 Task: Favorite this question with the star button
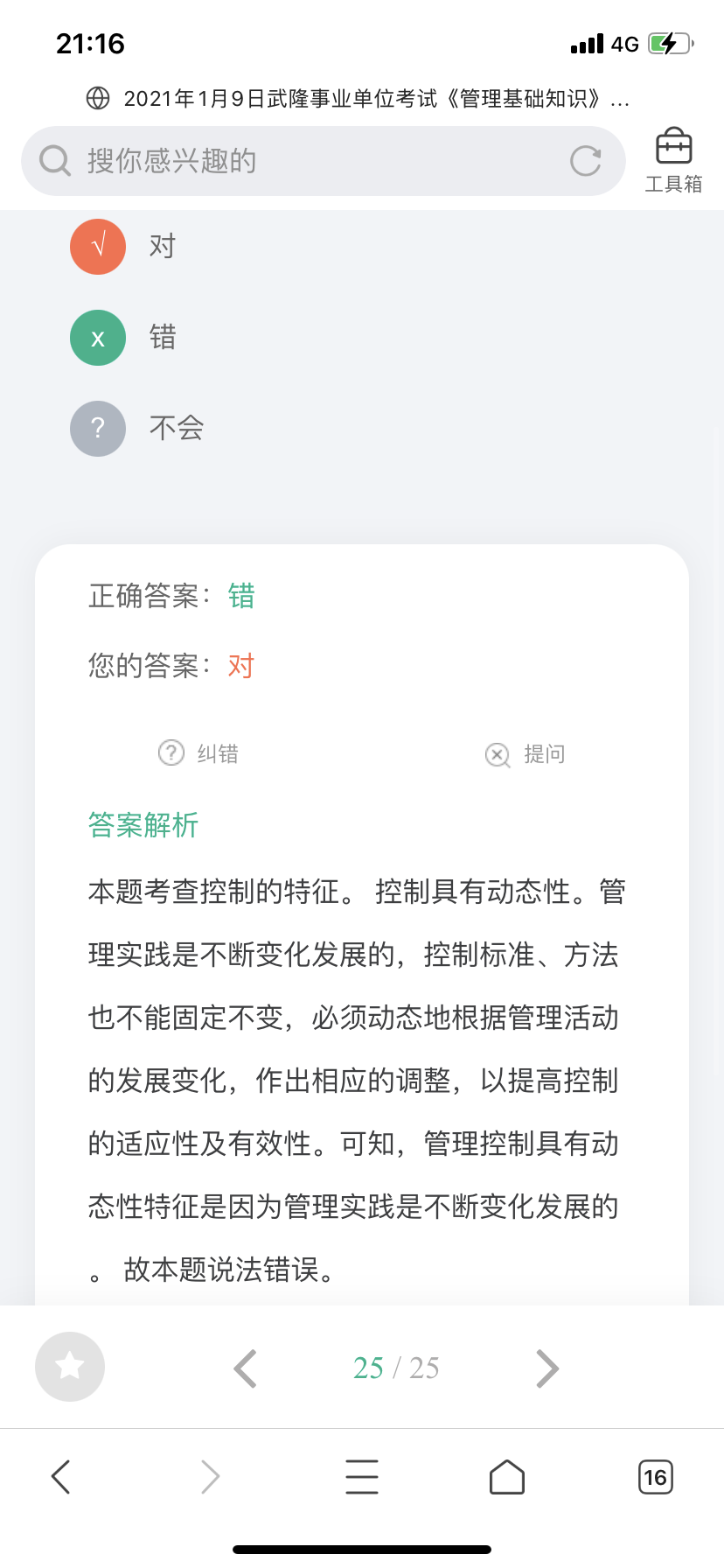70,1367
